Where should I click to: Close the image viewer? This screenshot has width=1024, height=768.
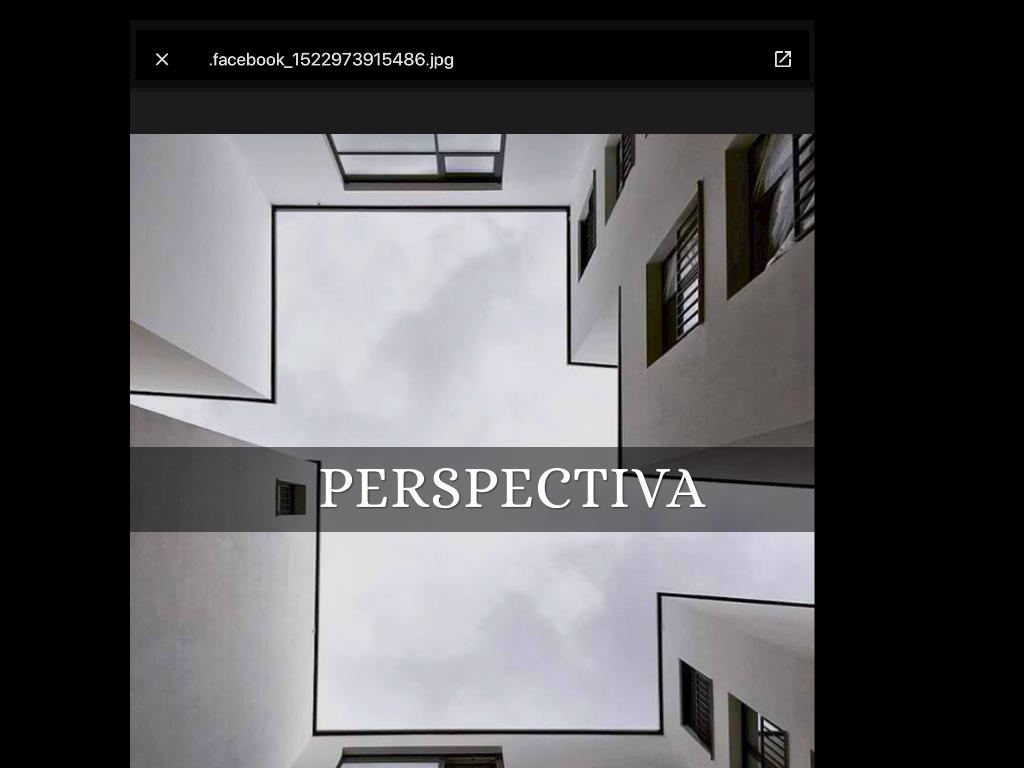(162, 59)
